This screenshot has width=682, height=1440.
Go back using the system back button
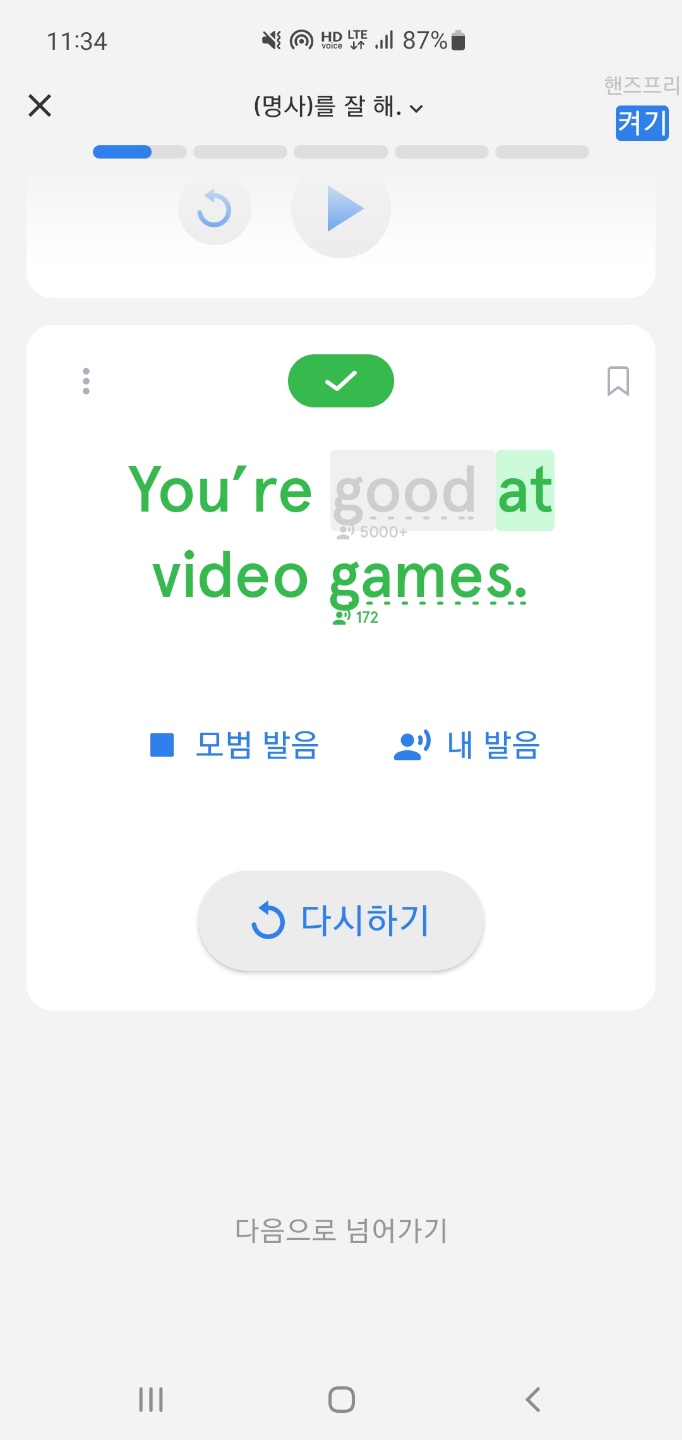533,1399
